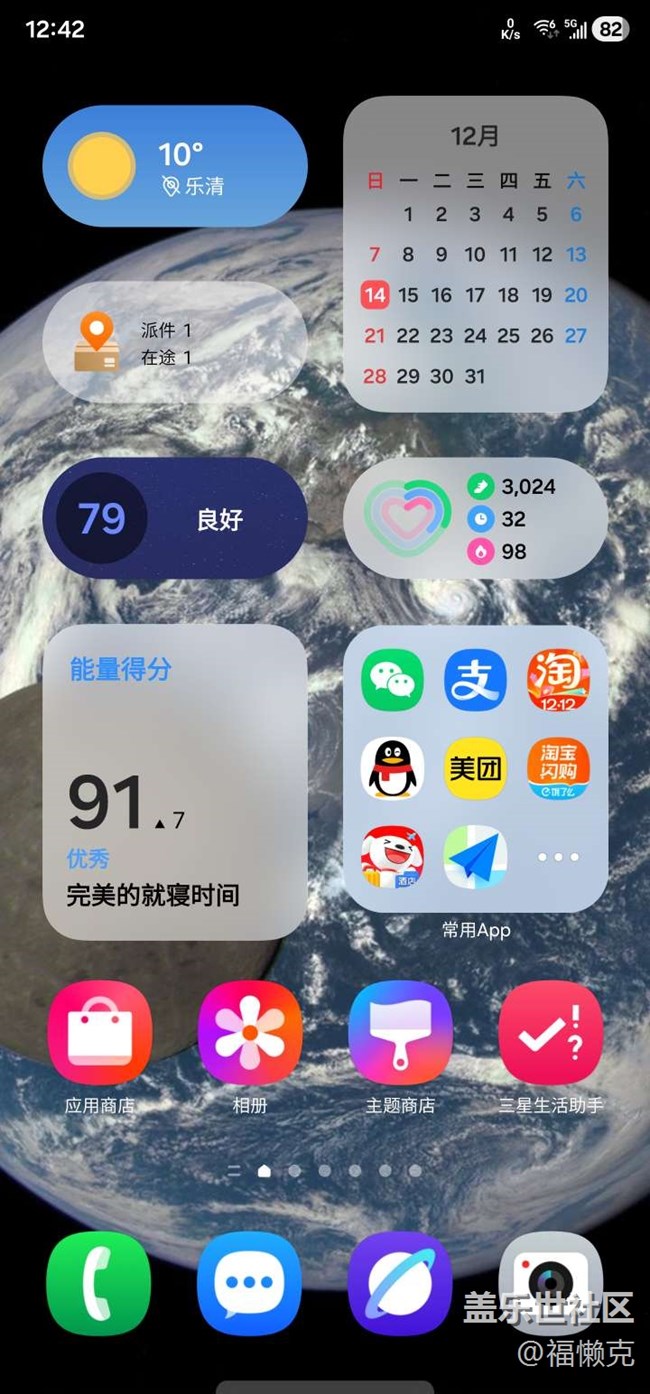Launch Alipay from the 常用App folder

[475, 681]
